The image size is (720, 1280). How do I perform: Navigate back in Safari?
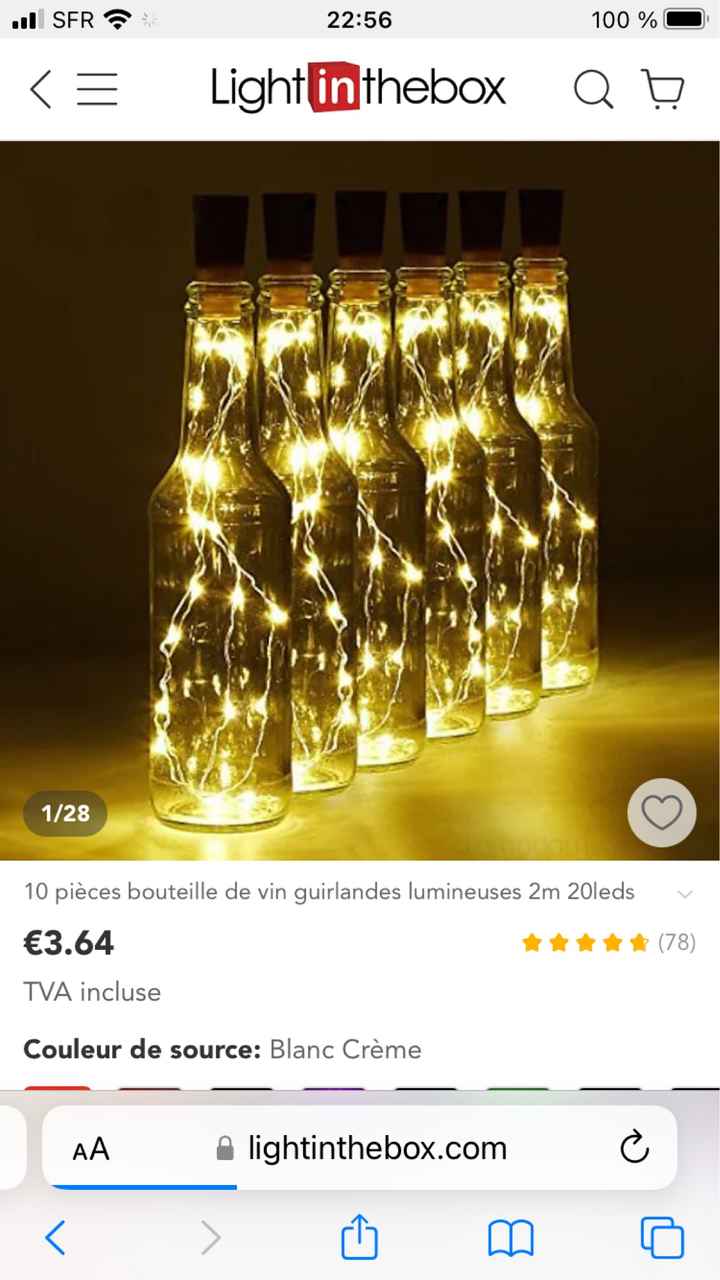tap(56, 1238)
